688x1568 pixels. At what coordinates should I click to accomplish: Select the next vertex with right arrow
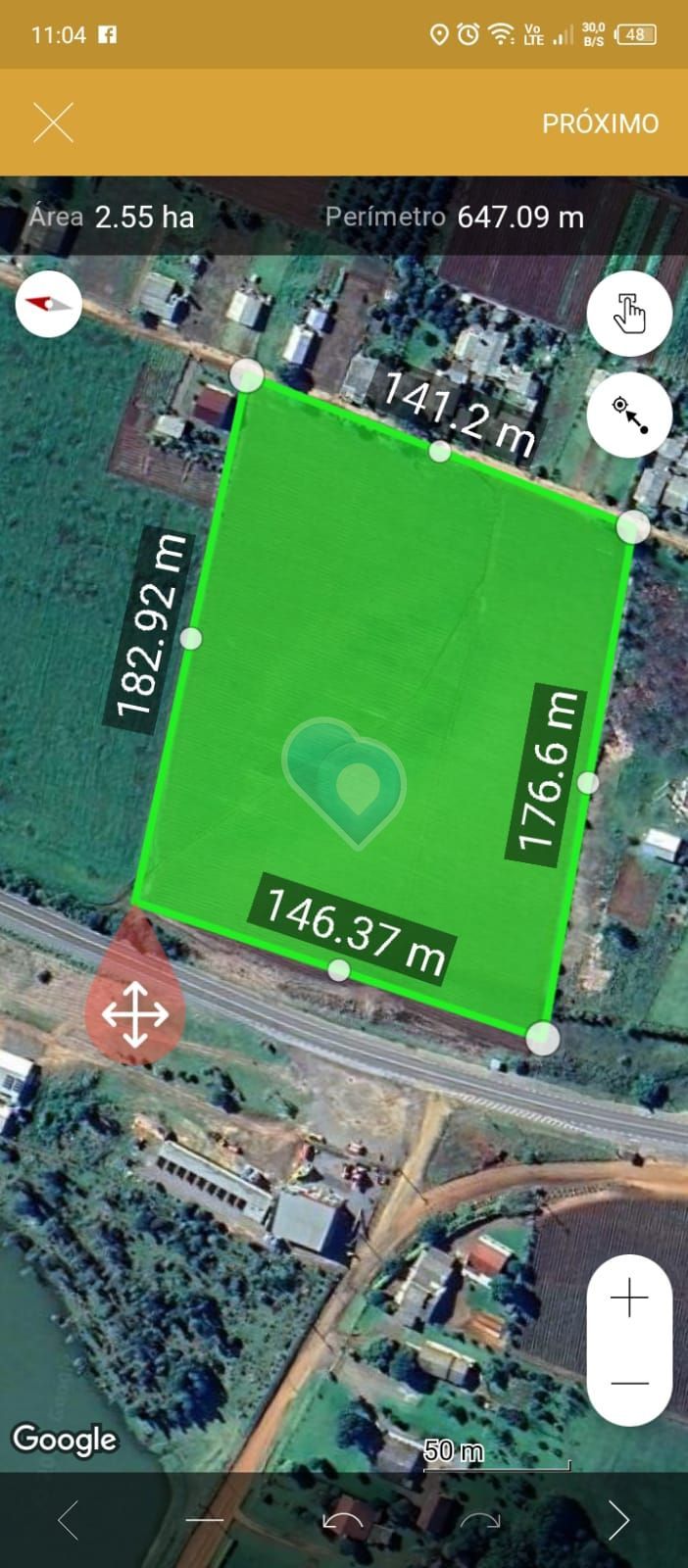pos(618,1521)
